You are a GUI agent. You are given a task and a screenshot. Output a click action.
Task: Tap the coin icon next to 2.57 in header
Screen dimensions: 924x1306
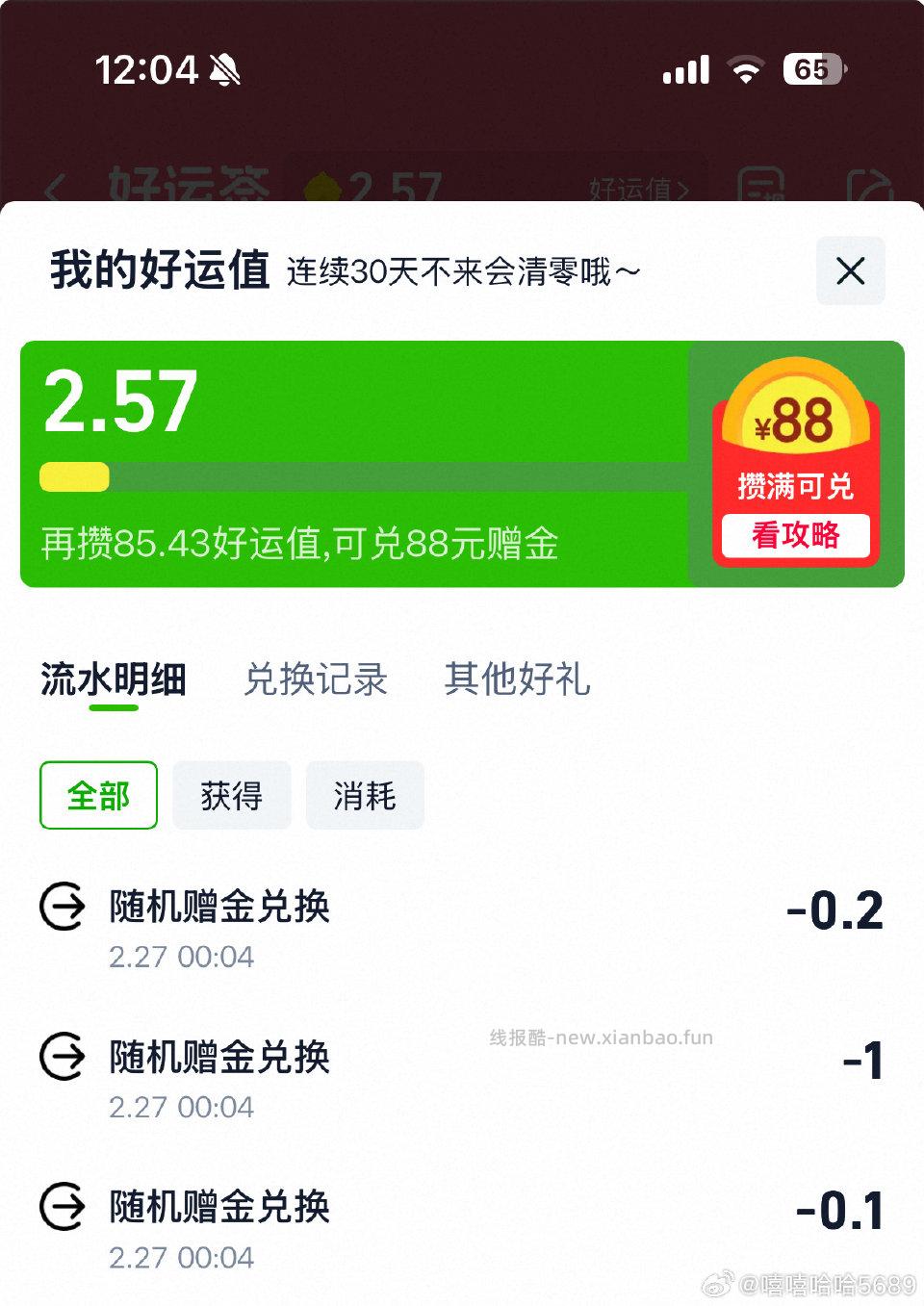click(326, 188)
